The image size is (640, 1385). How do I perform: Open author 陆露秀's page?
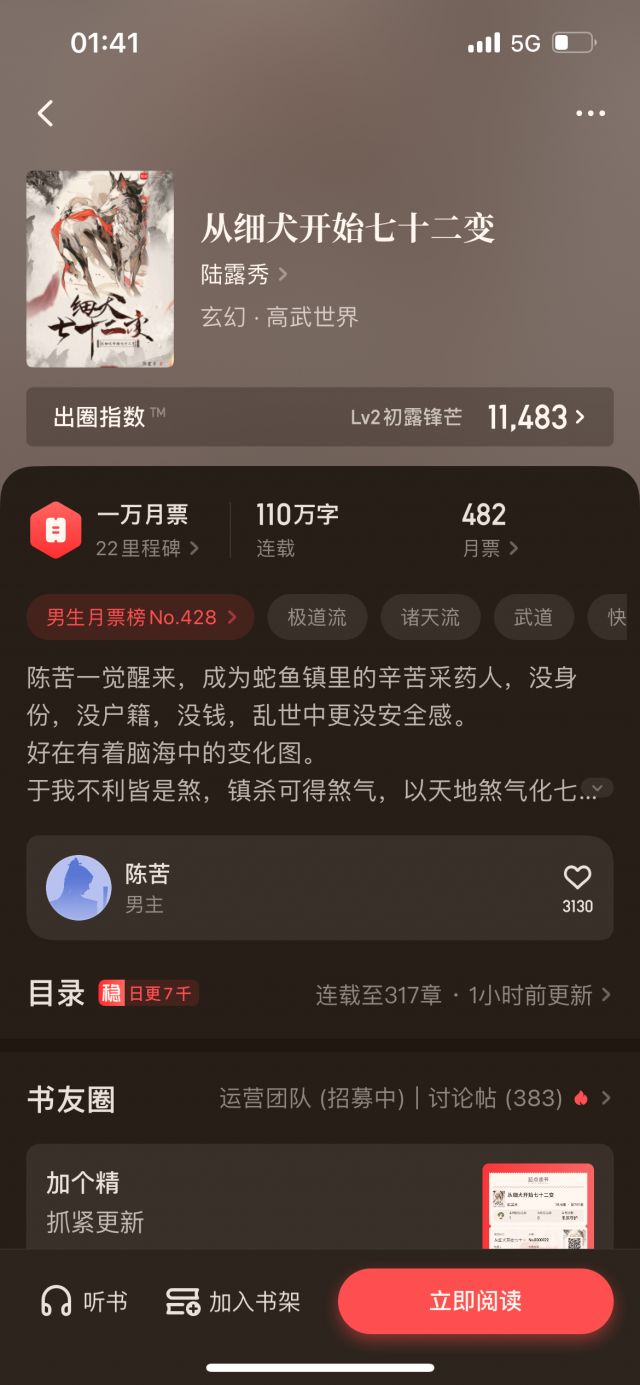(244, 274)
